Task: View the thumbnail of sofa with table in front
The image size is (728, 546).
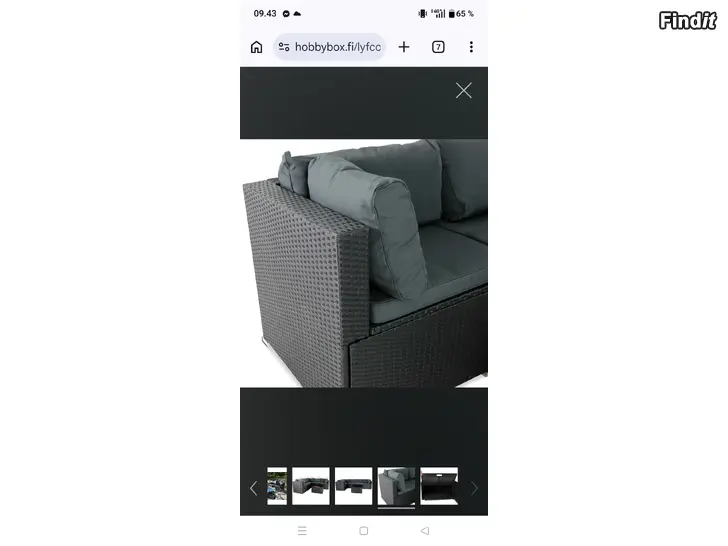Action: [x=353, y=486]
